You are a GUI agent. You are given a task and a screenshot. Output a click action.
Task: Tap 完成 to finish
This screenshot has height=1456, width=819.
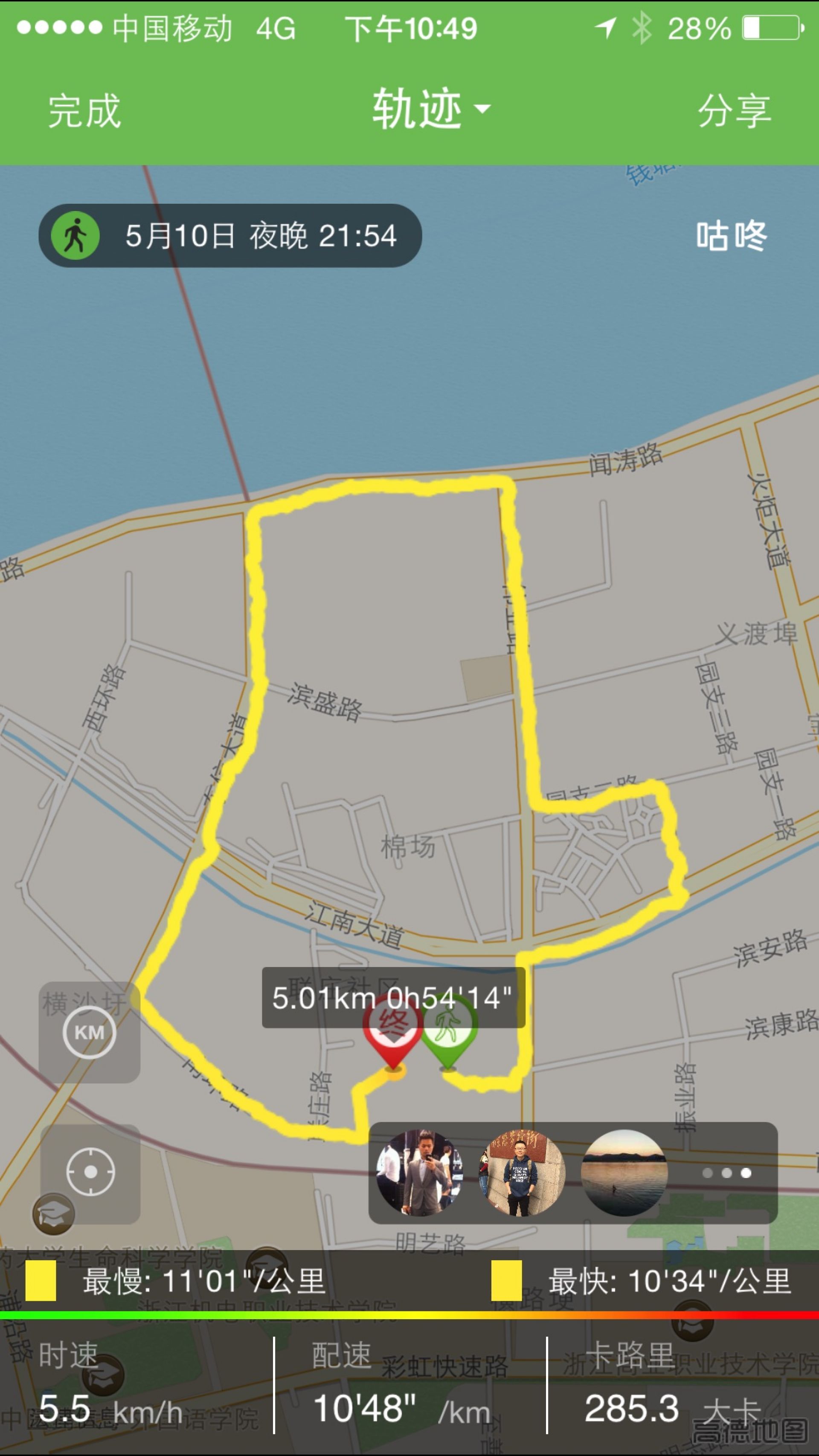point(84,111)
